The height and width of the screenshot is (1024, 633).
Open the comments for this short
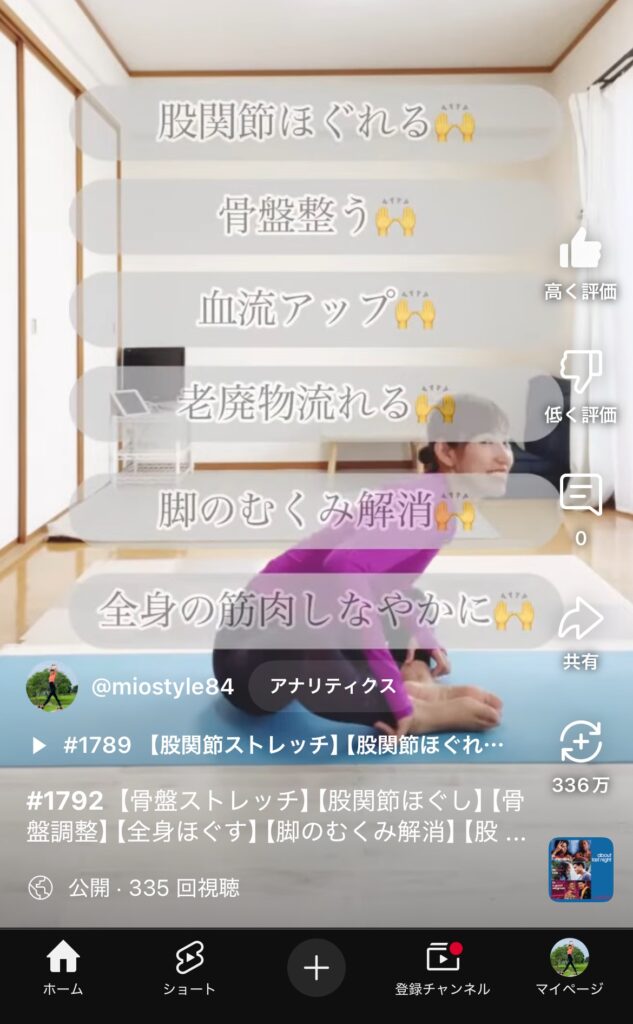[x=580, y=494]
